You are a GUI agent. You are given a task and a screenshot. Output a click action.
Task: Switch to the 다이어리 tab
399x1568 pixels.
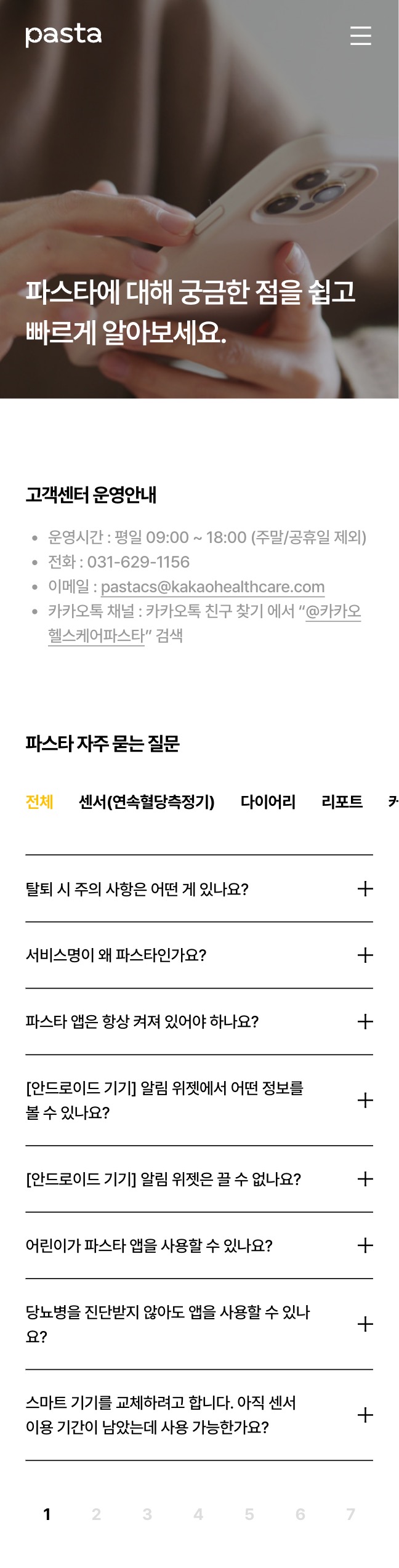click(268, 802)
